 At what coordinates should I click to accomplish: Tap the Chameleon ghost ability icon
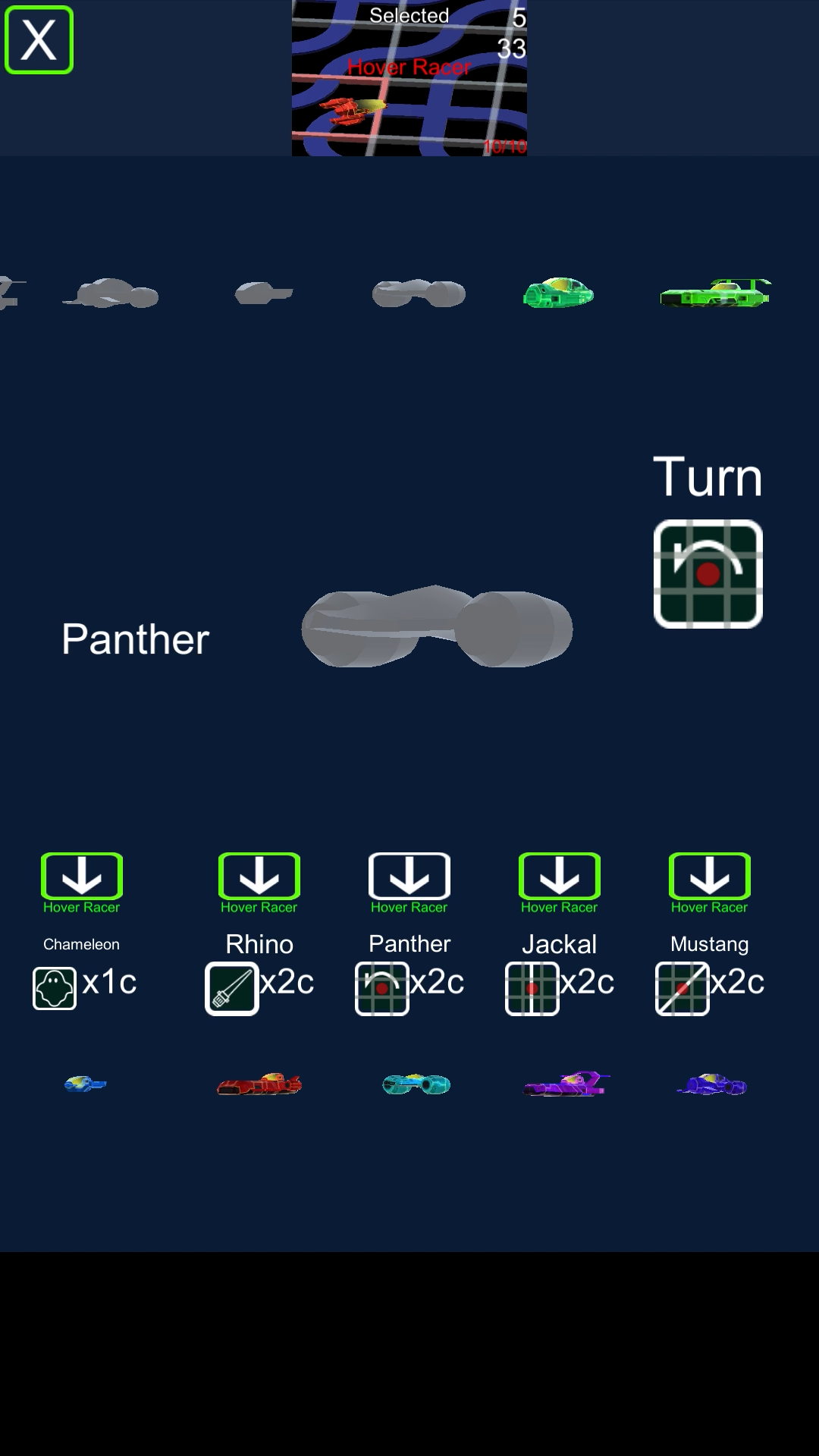pyautogui.click(x=55, y=988)
